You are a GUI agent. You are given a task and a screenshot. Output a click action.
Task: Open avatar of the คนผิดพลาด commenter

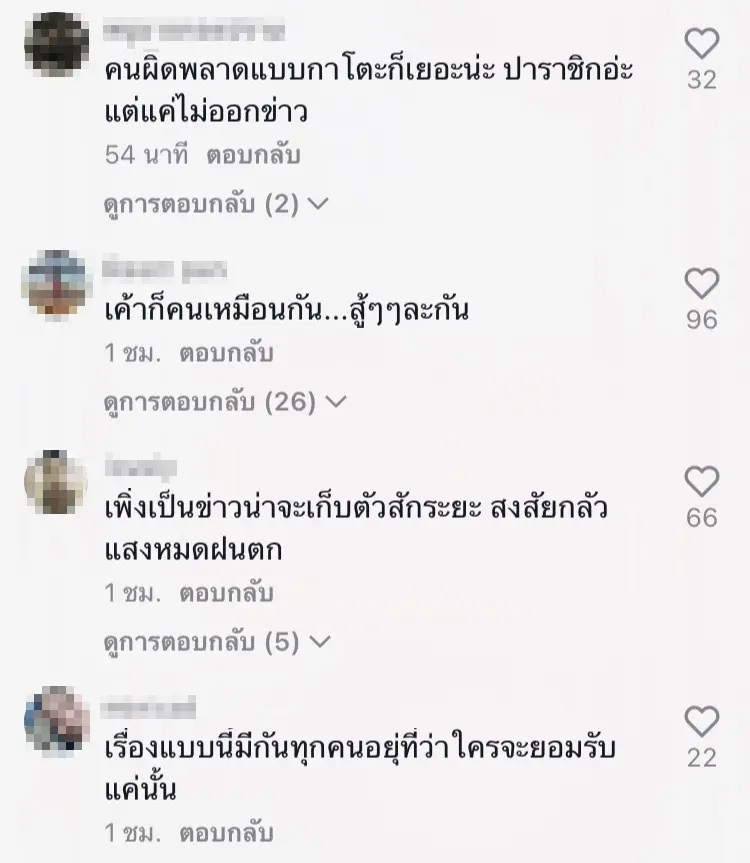click(56, 46)
